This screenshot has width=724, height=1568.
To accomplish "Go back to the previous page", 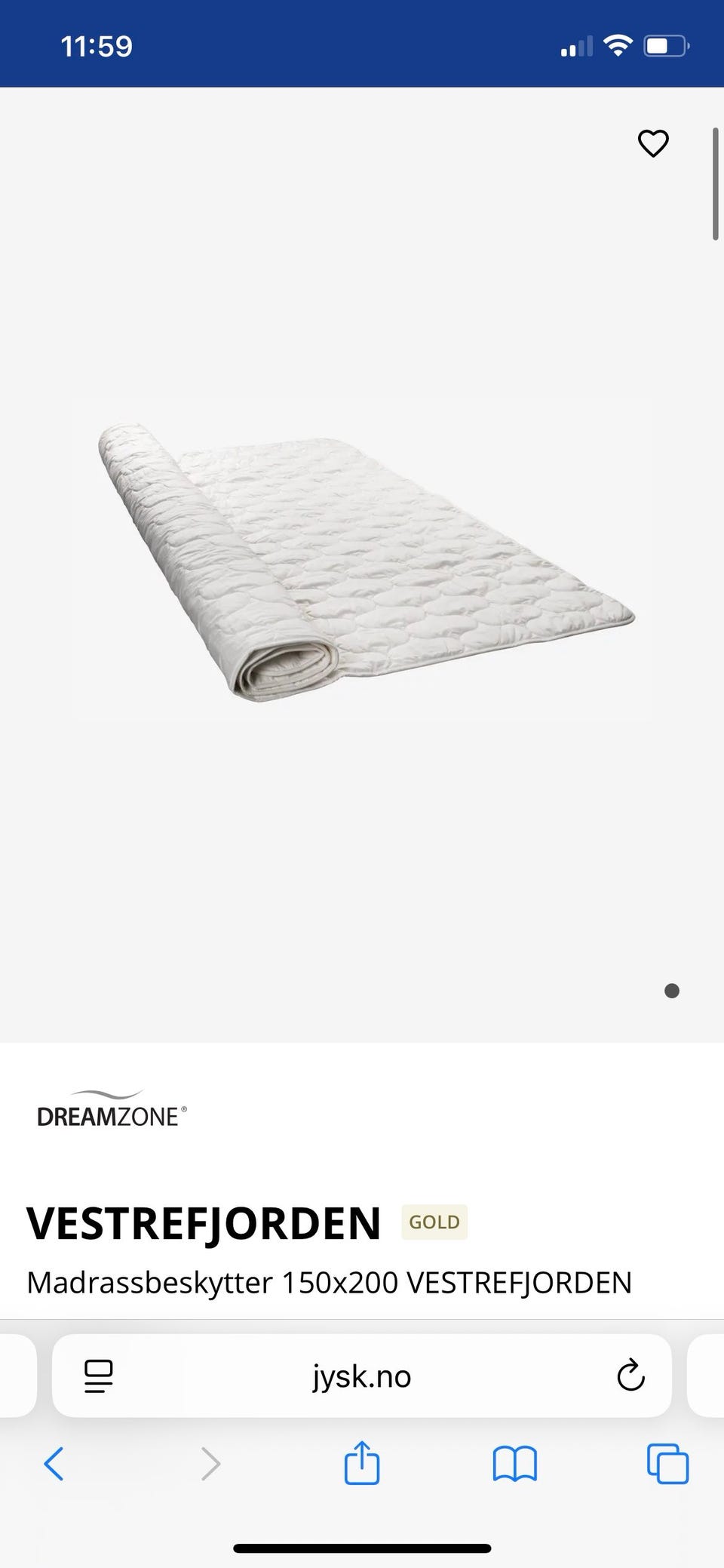I will [54, 1464].
